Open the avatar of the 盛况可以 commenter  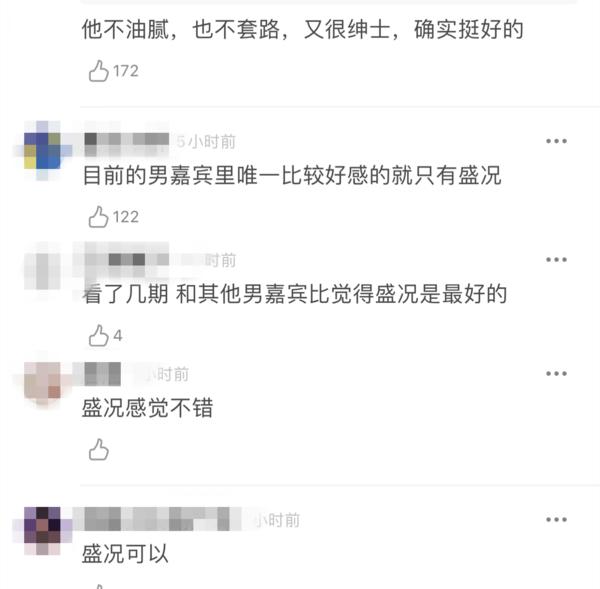[42, 527]
